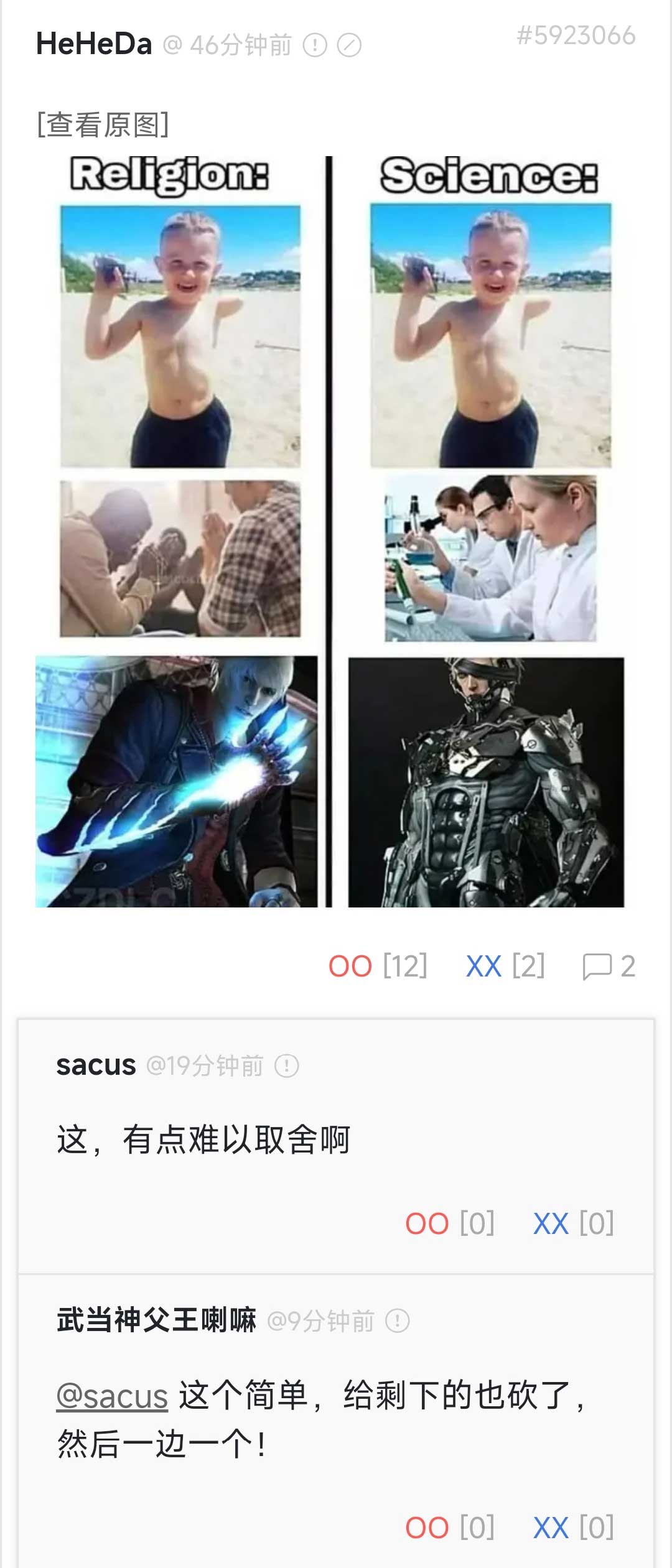Tap the block icon beside HeHeDa
This screenshot has height=1568, width=672.
(349, 45)
